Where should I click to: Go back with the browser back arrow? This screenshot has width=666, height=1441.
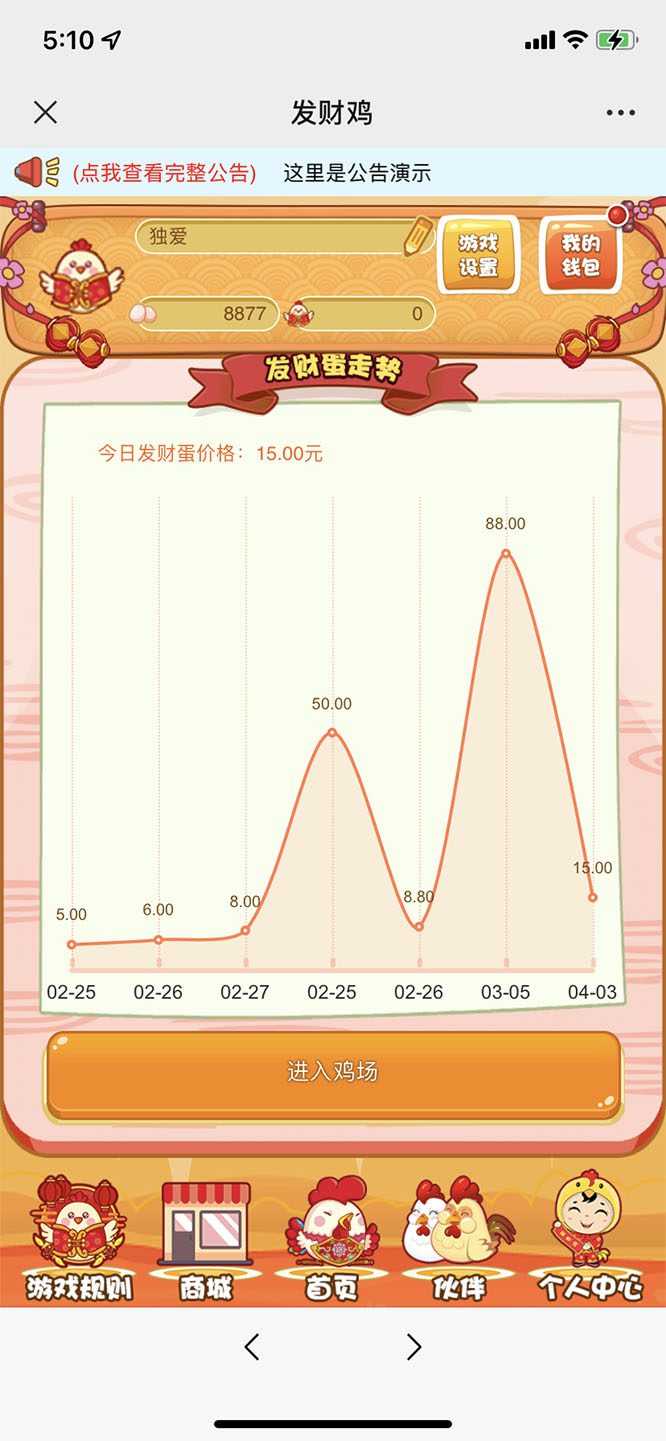point(252,1347)
